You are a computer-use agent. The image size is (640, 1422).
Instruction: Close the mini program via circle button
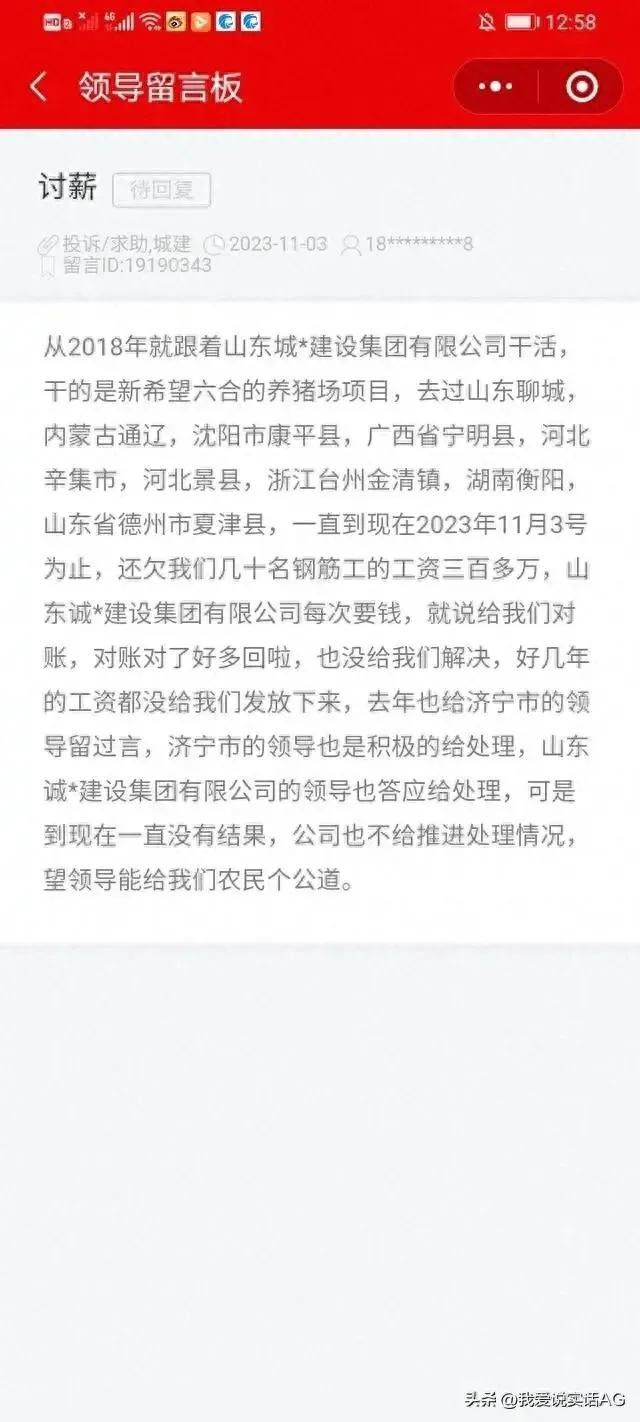coord(582,87)
